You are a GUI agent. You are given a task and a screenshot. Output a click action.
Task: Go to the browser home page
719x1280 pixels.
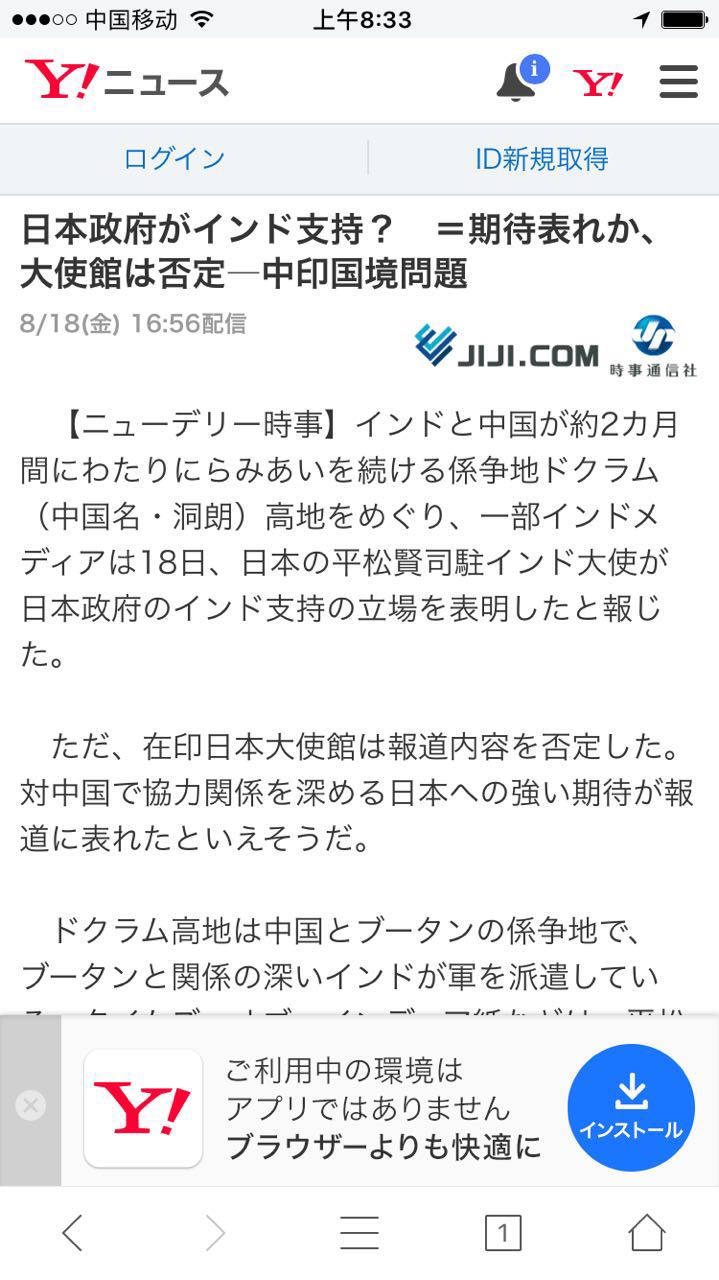tap(647, 1232)
